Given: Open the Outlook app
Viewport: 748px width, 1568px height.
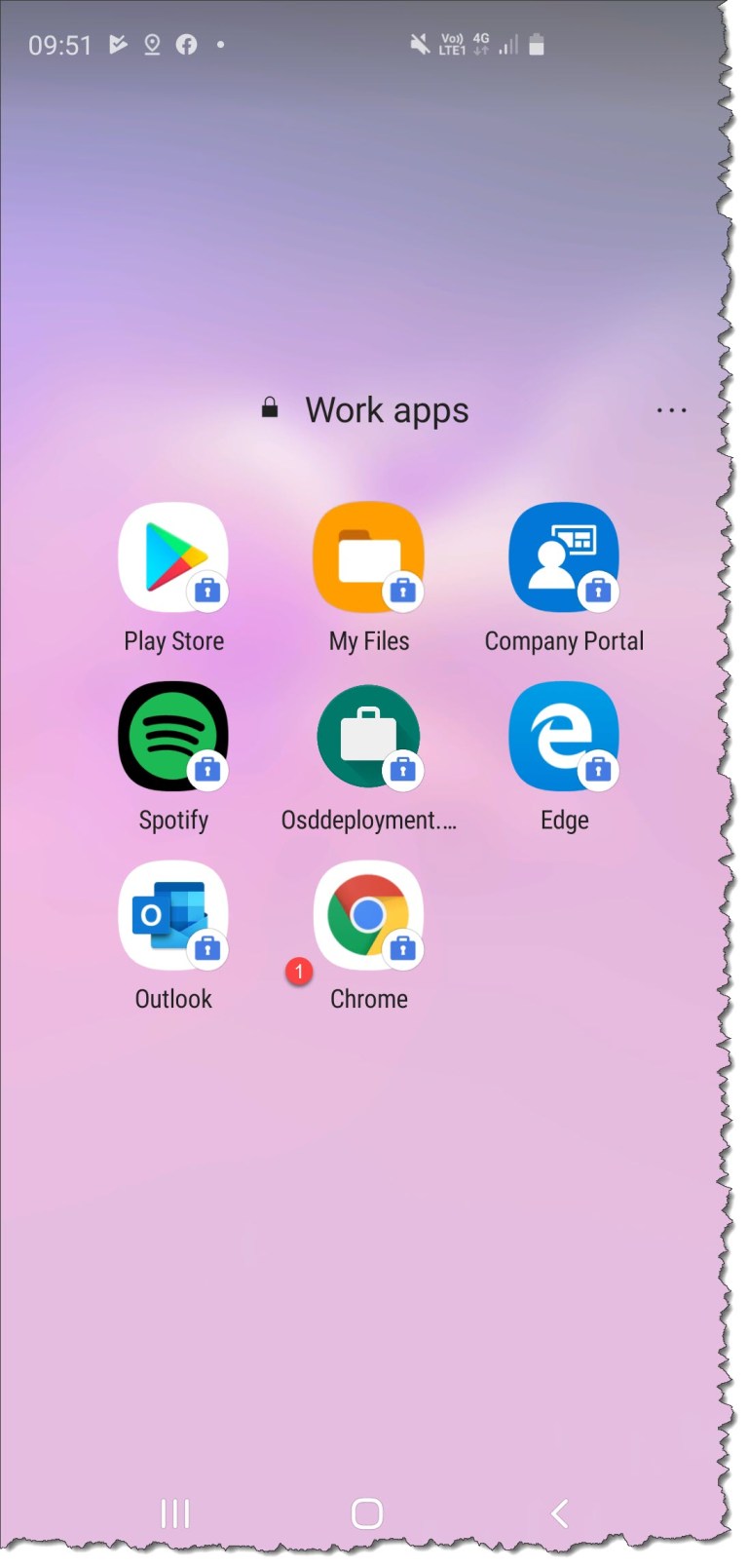Looking at the screenshot, I should pyautogui.click(x=173, y=914).
